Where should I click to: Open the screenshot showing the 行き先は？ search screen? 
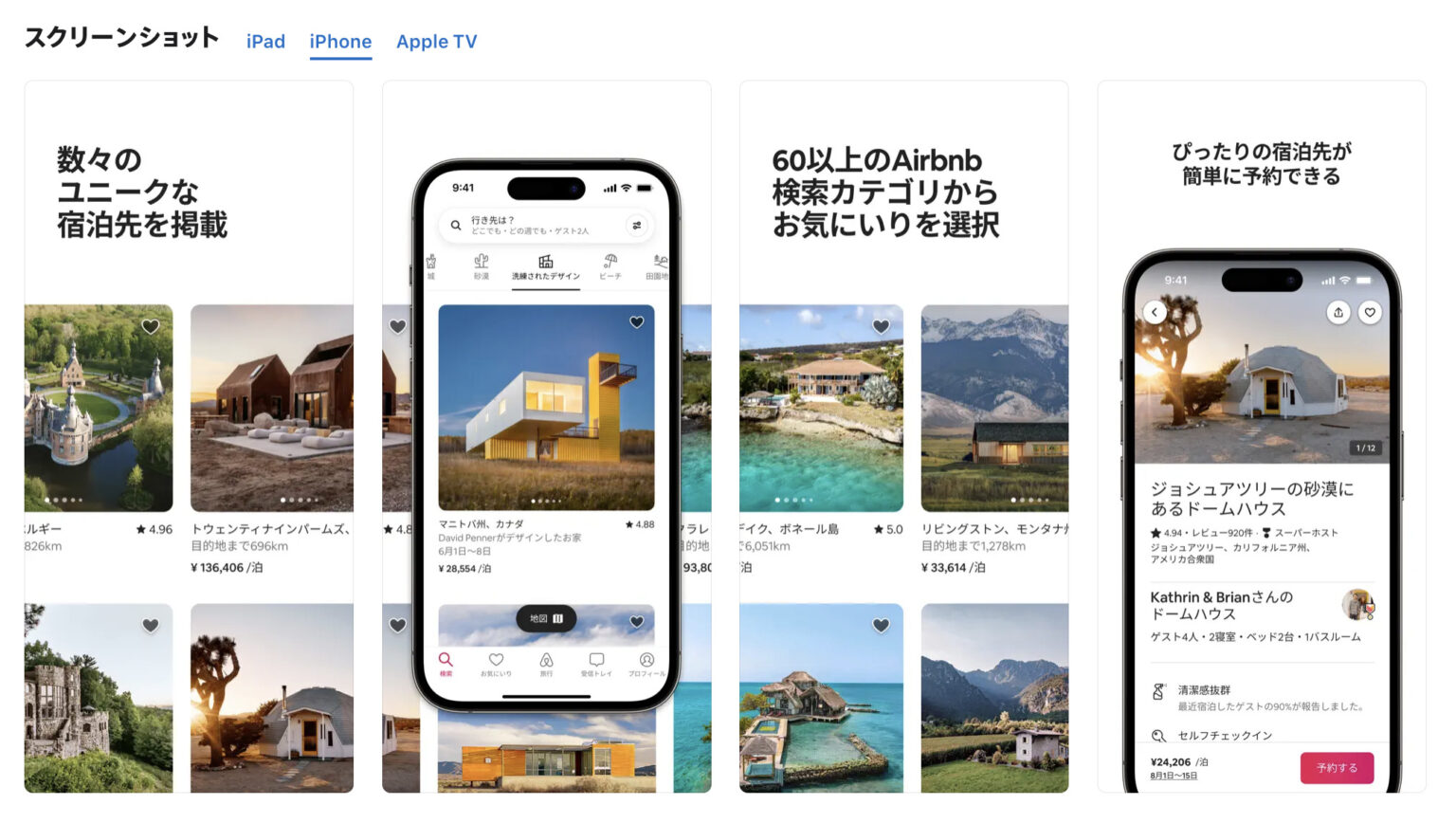click(x=546, y=436)
